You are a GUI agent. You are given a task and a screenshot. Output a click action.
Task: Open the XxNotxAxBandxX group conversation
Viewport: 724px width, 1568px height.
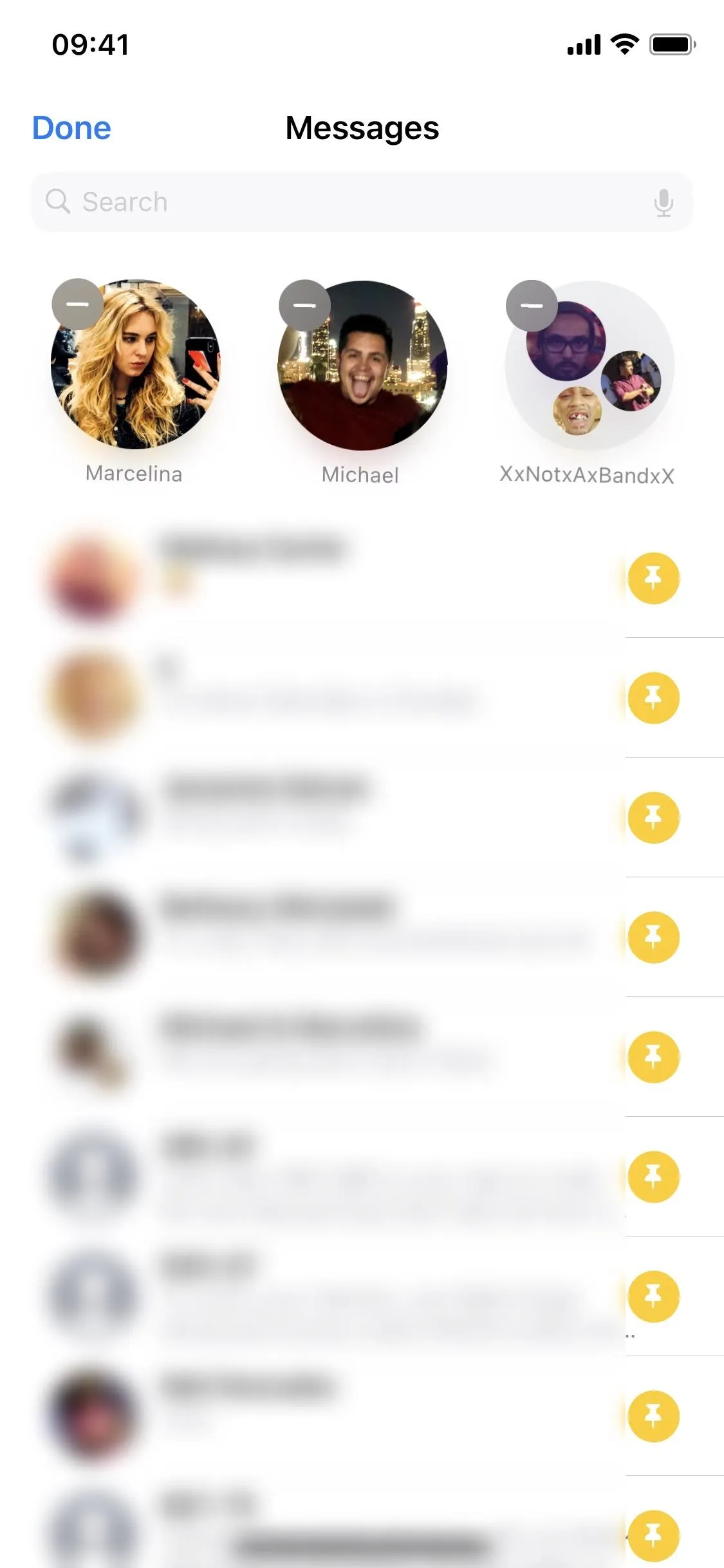pyautogui.click(x=589, y=366)
